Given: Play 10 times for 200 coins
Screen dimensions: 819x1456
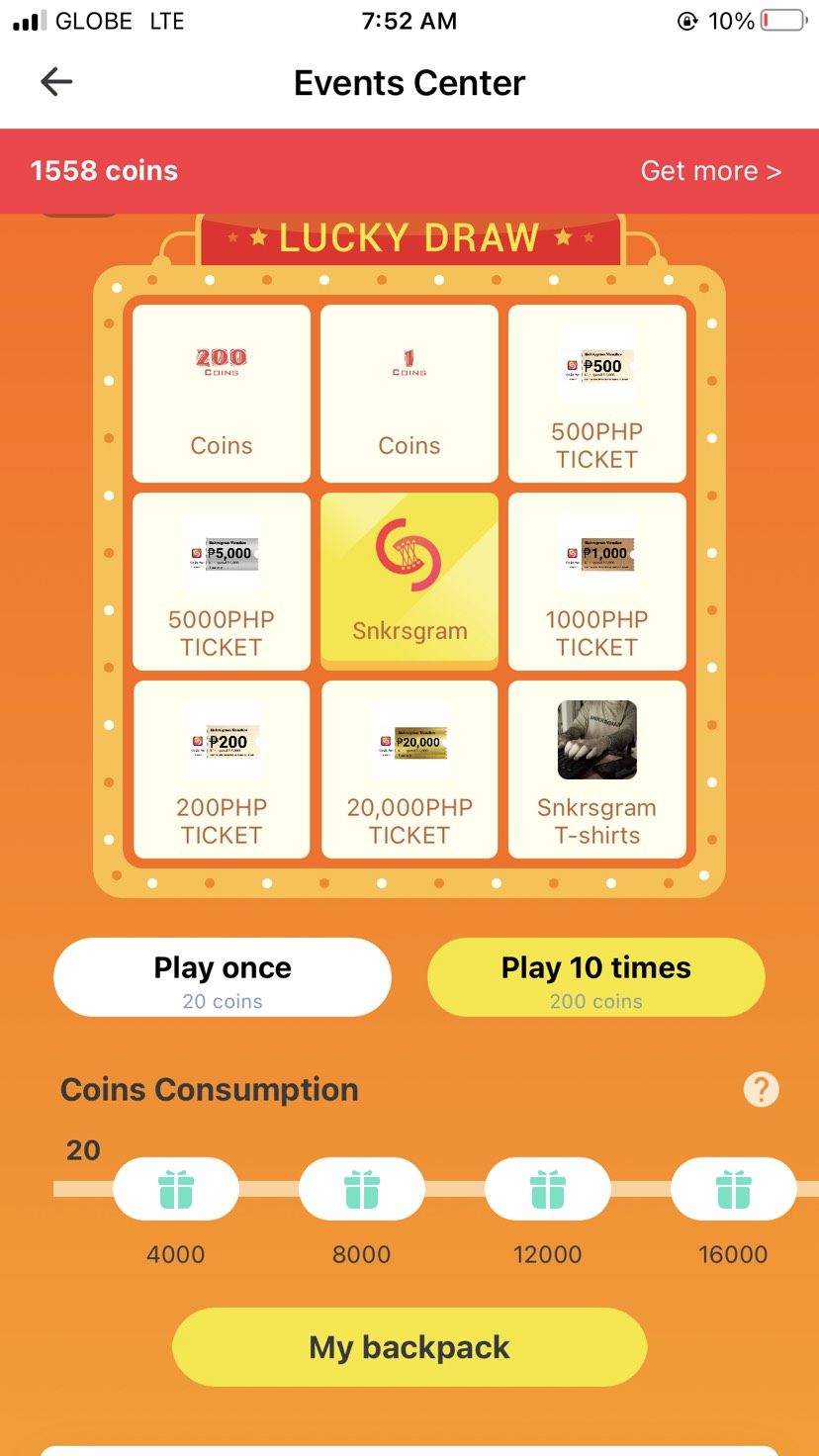Looking at the screenshot, I should (x=595, y=977).
